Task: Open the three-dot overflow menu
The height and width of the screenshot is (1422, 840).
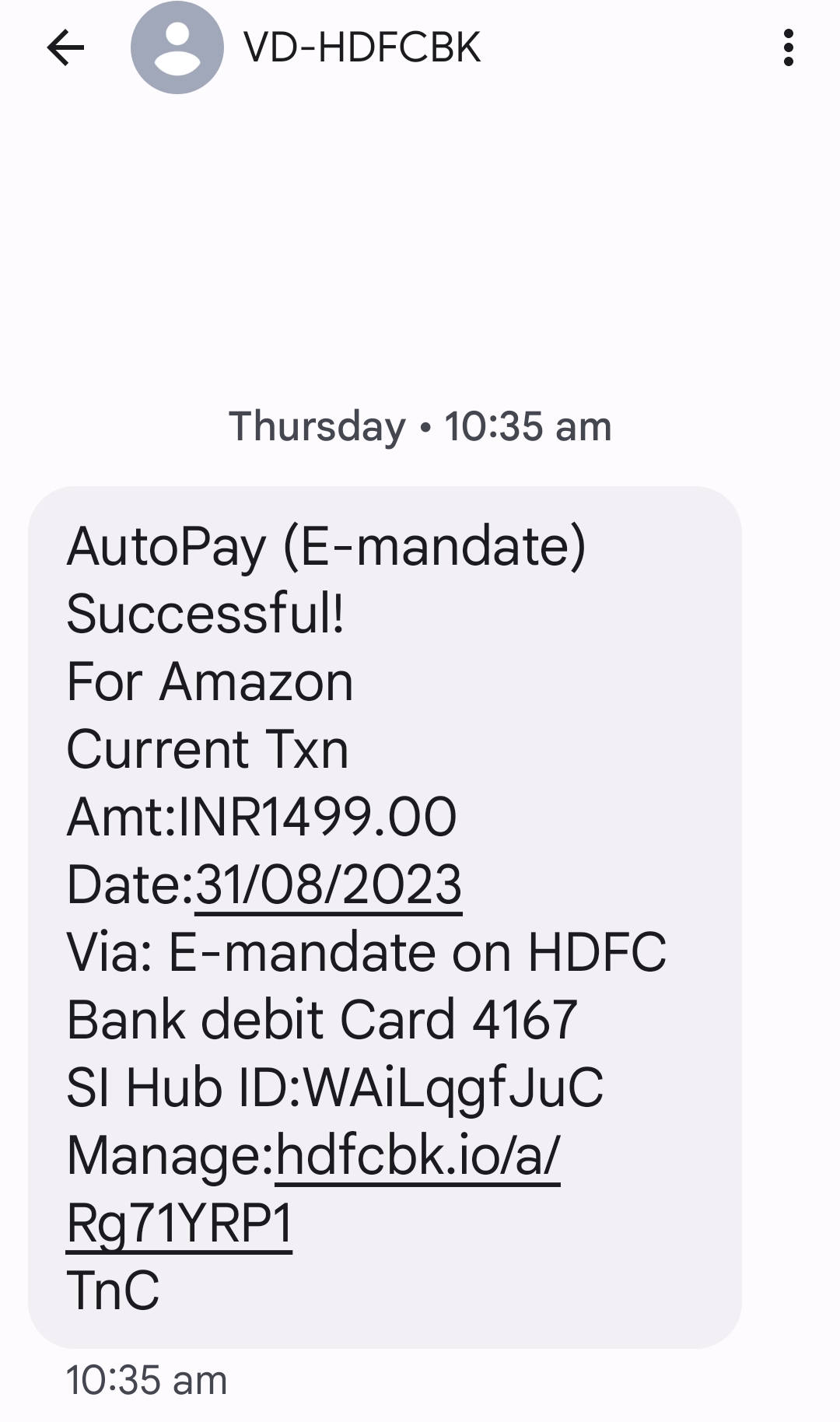Action: click(x=788, y=48)
